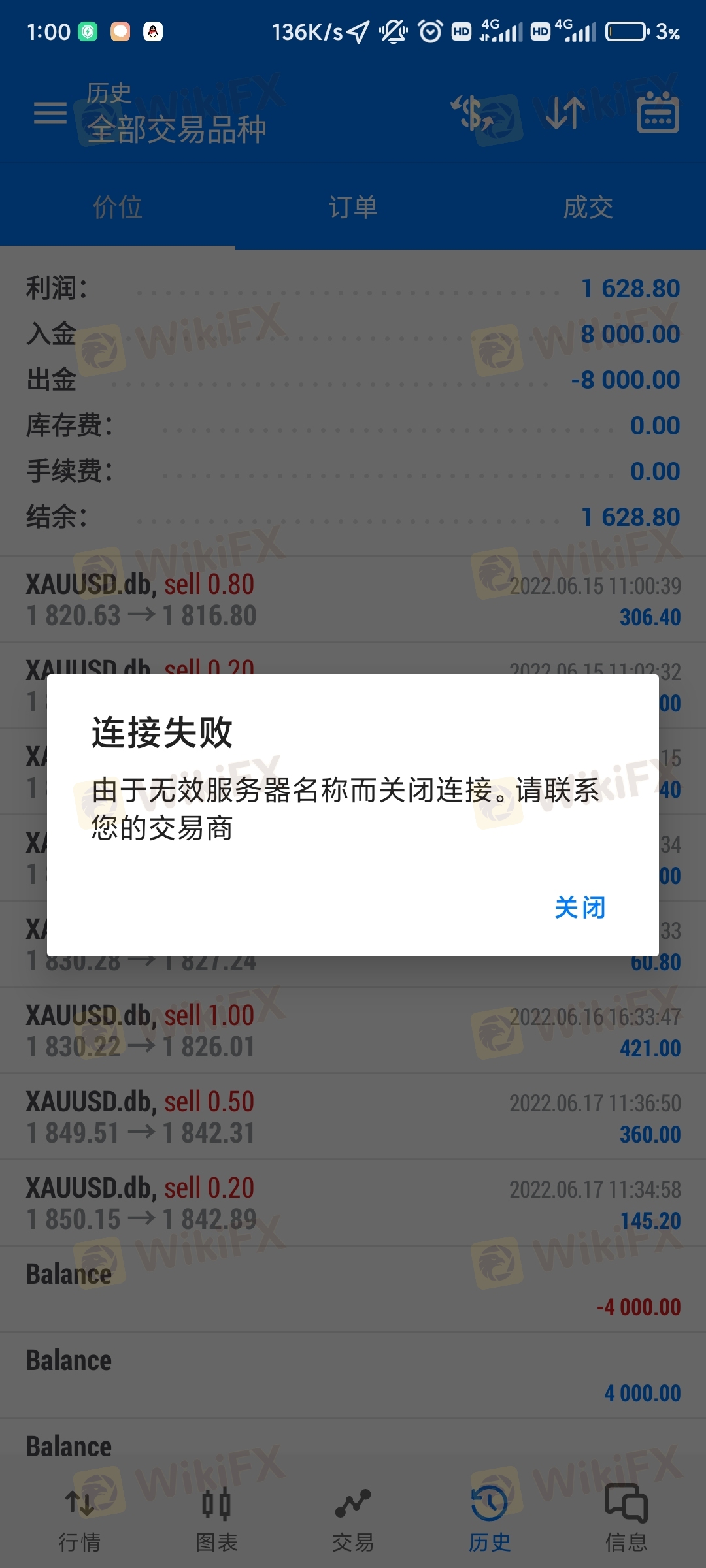Open the XAUUSD.db sell 0.50 trade
The width and height of the screenshot is (706, 1568).
click(353, 1117)
